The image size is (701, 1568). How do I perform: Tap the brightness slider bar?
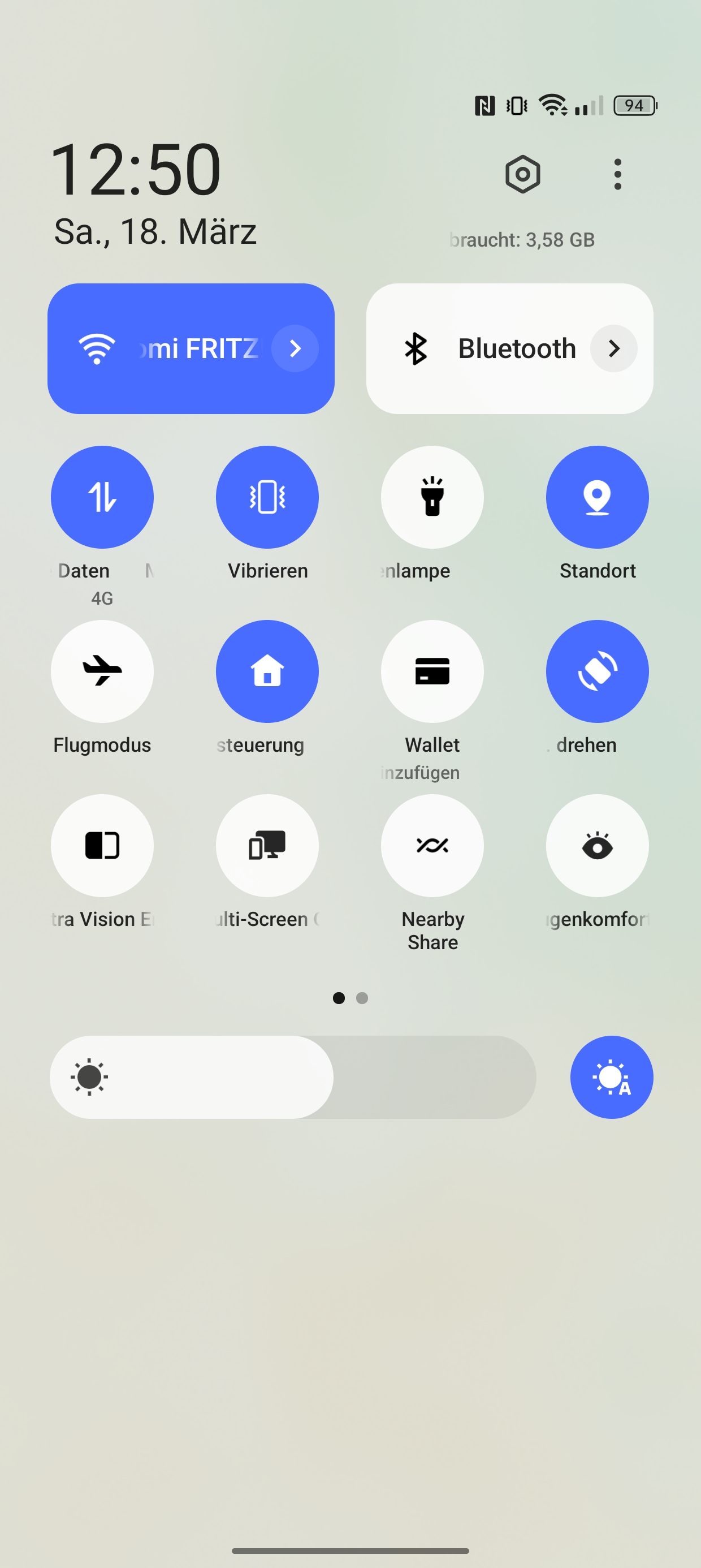tap(293, 1077)
